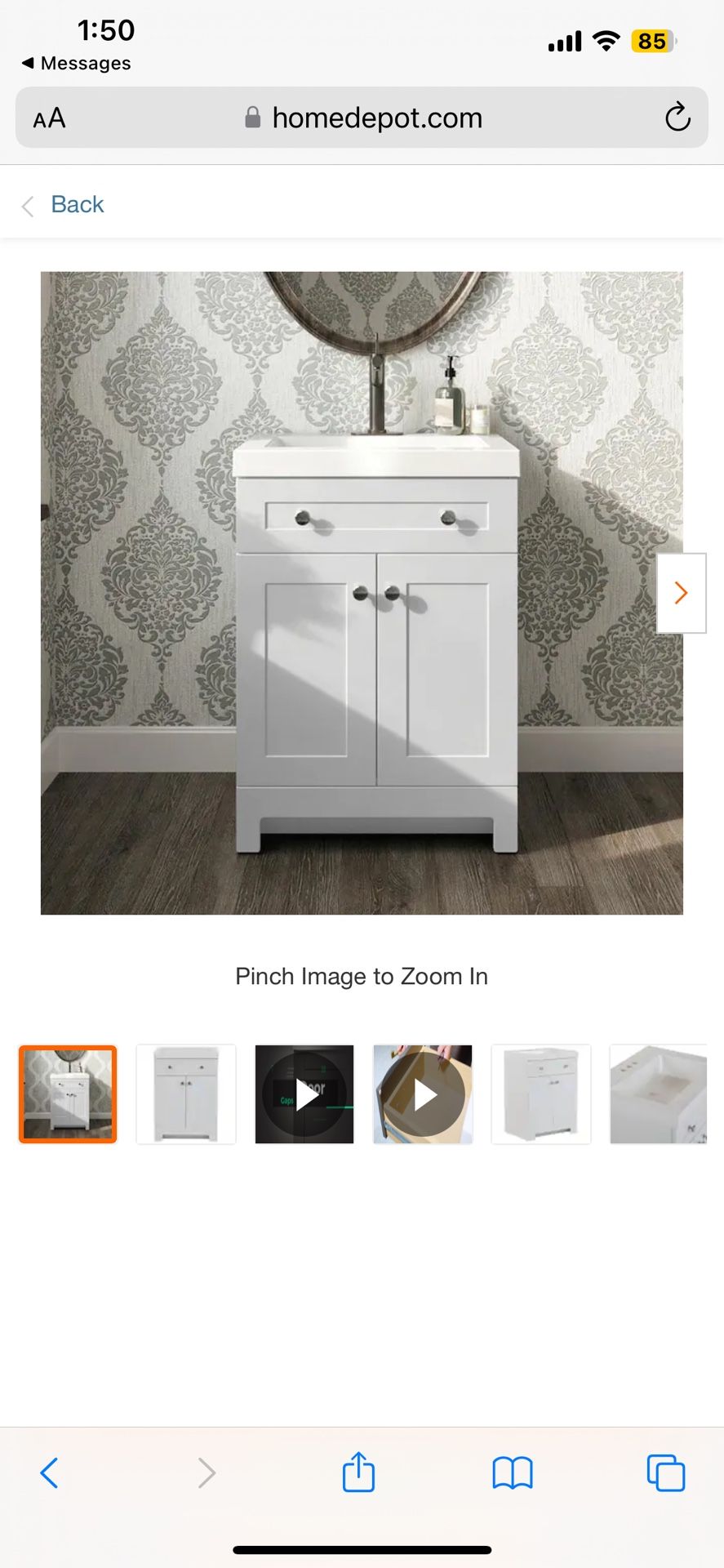Play the dark video thumbnail
724x1568 pixels.
[304, 1094]
